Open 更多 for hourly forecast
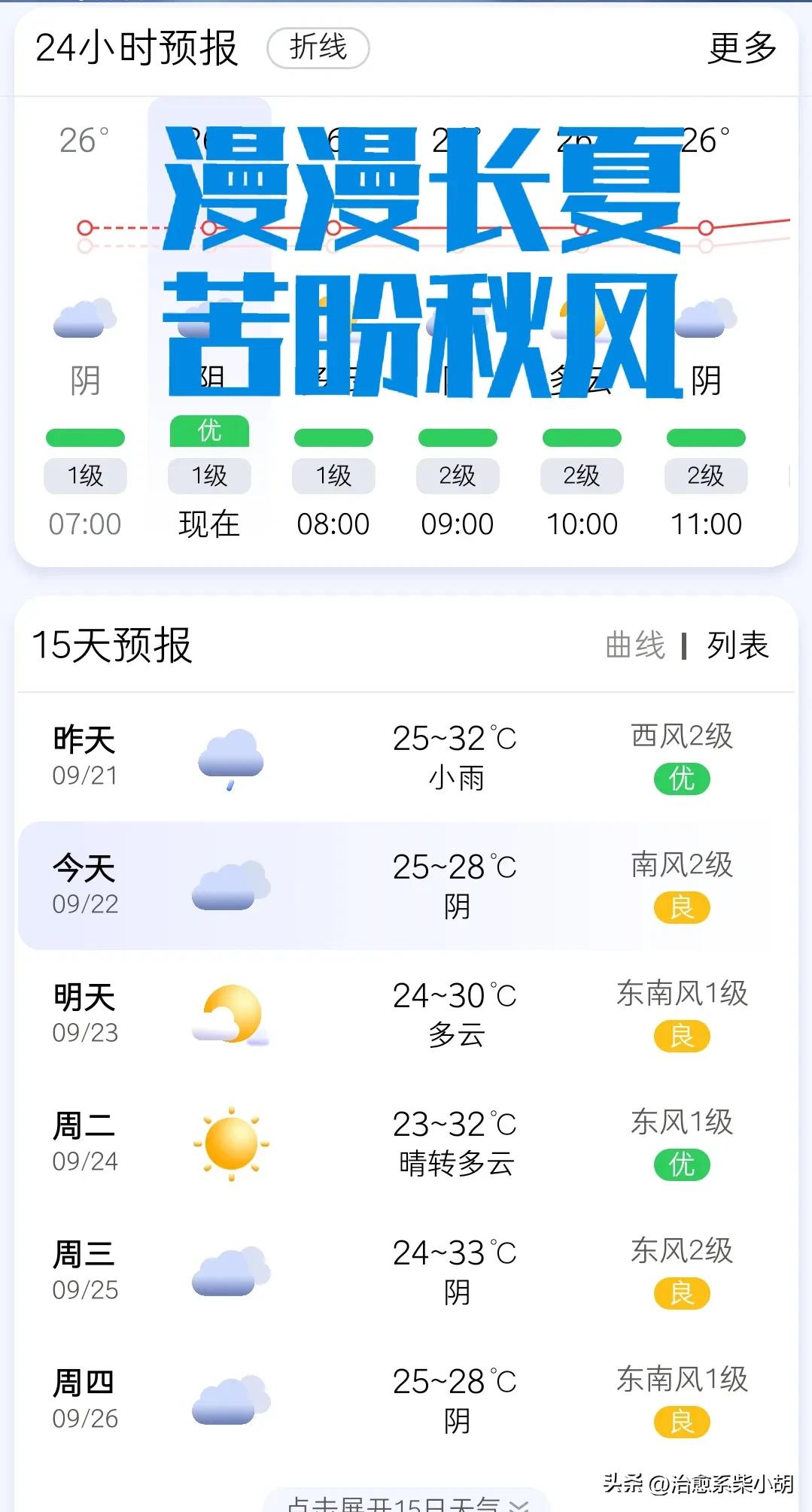The height and width of the screenshot is (1512, 812). 740,47
